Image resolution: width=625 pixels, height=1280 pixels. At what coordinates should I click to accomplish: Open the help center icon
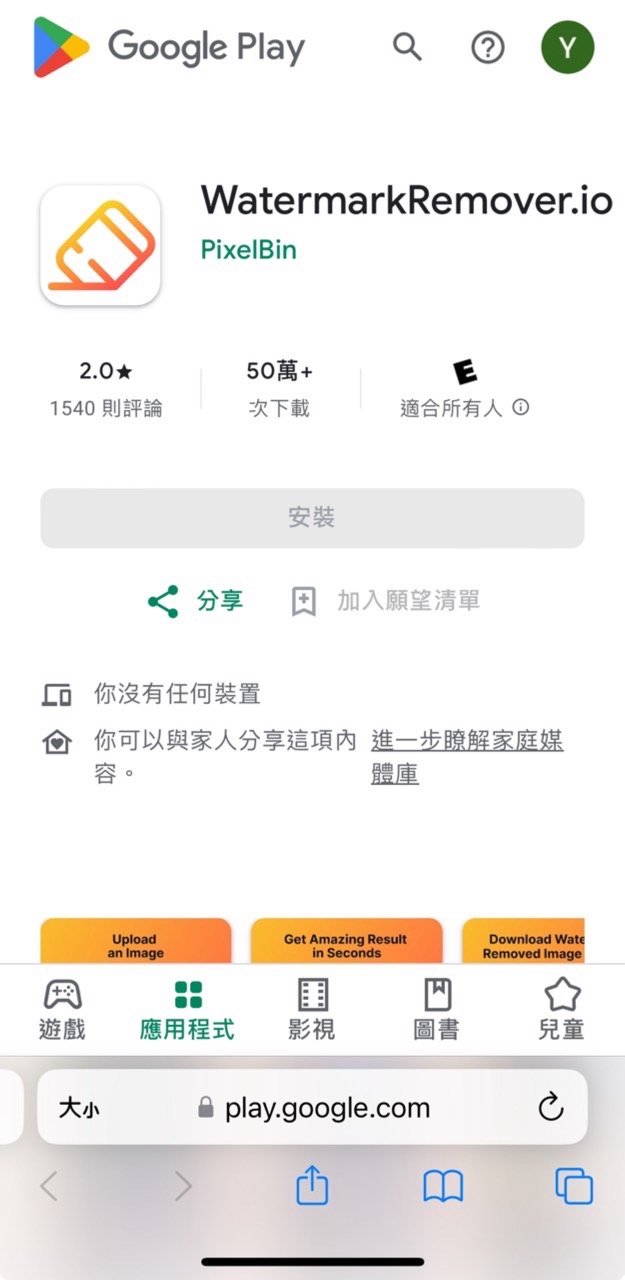[x=488, y=47]
